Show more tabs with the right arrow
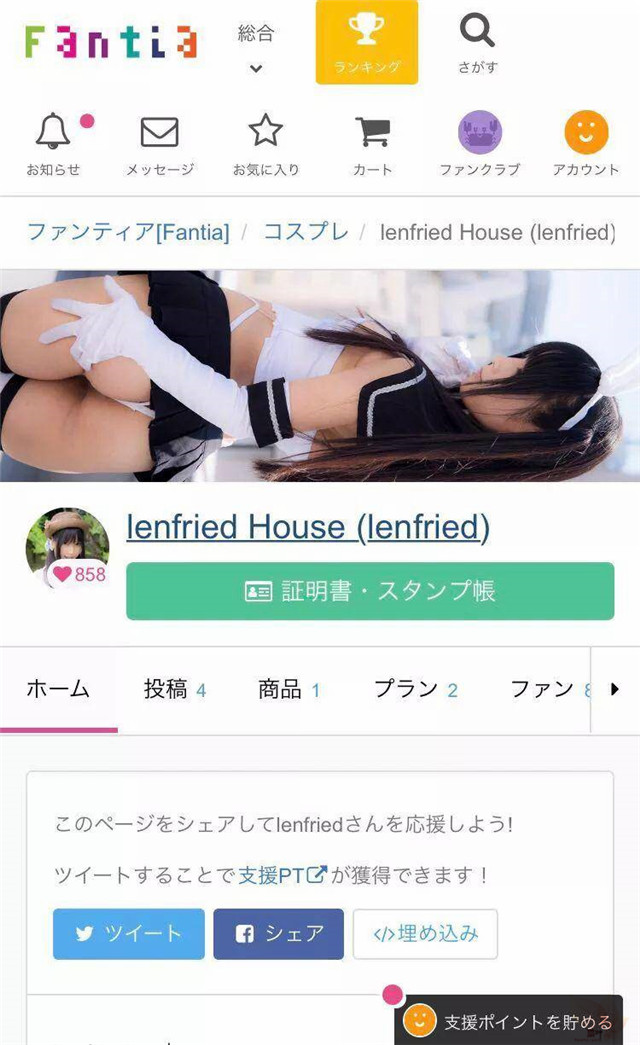This screenshot has width=640, height=1045. (x=614, y=689)
